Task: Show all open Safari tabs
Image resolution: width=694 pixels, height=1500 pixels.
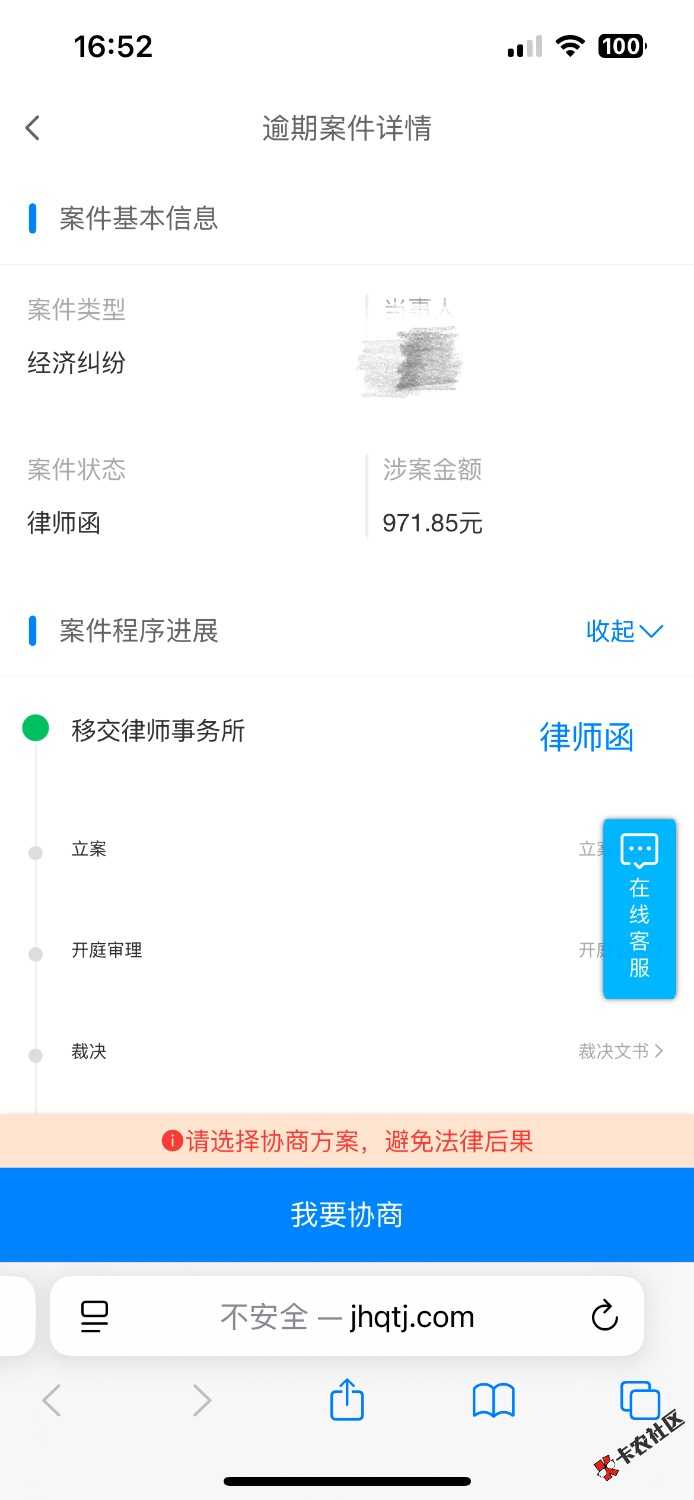Action: click(x=639, y=1400)
